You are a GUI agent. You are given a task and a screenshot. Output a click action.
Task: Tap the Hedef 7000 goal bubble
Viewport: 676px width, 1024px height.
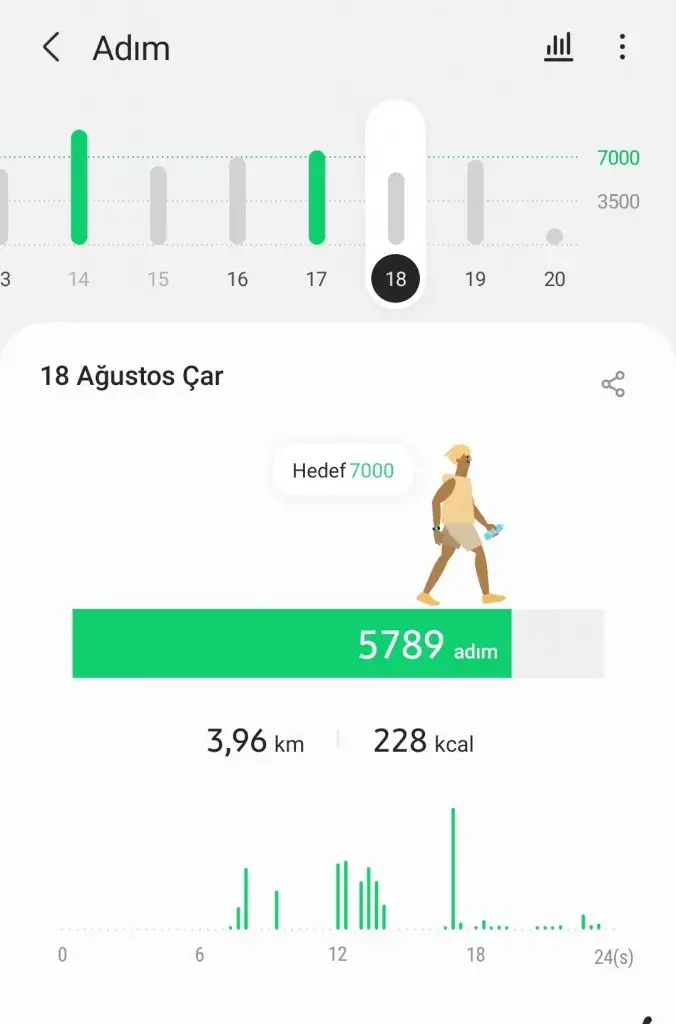pyautogui.click(x=343, y=470)
